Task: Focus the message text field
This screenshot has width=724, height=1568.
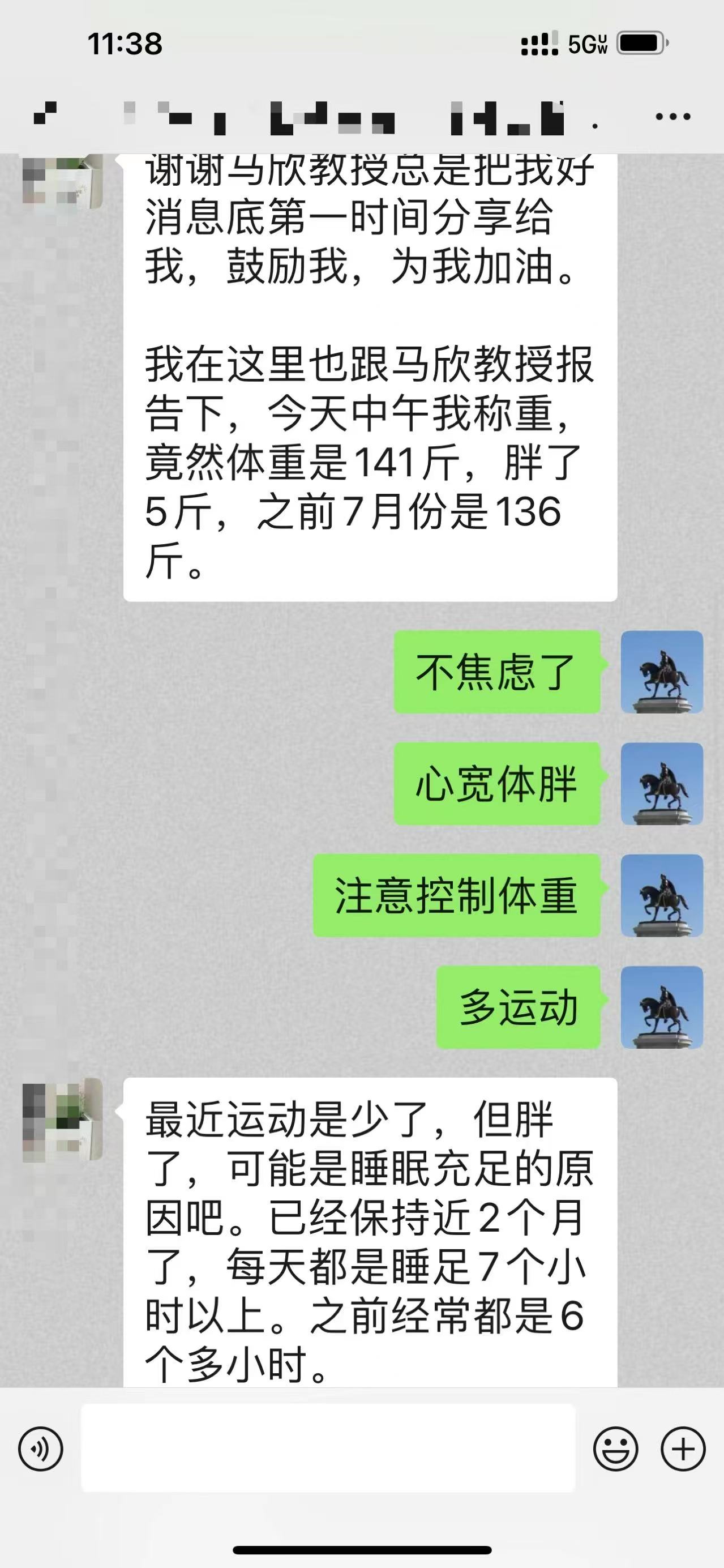Action: (x=328, y=1448)
